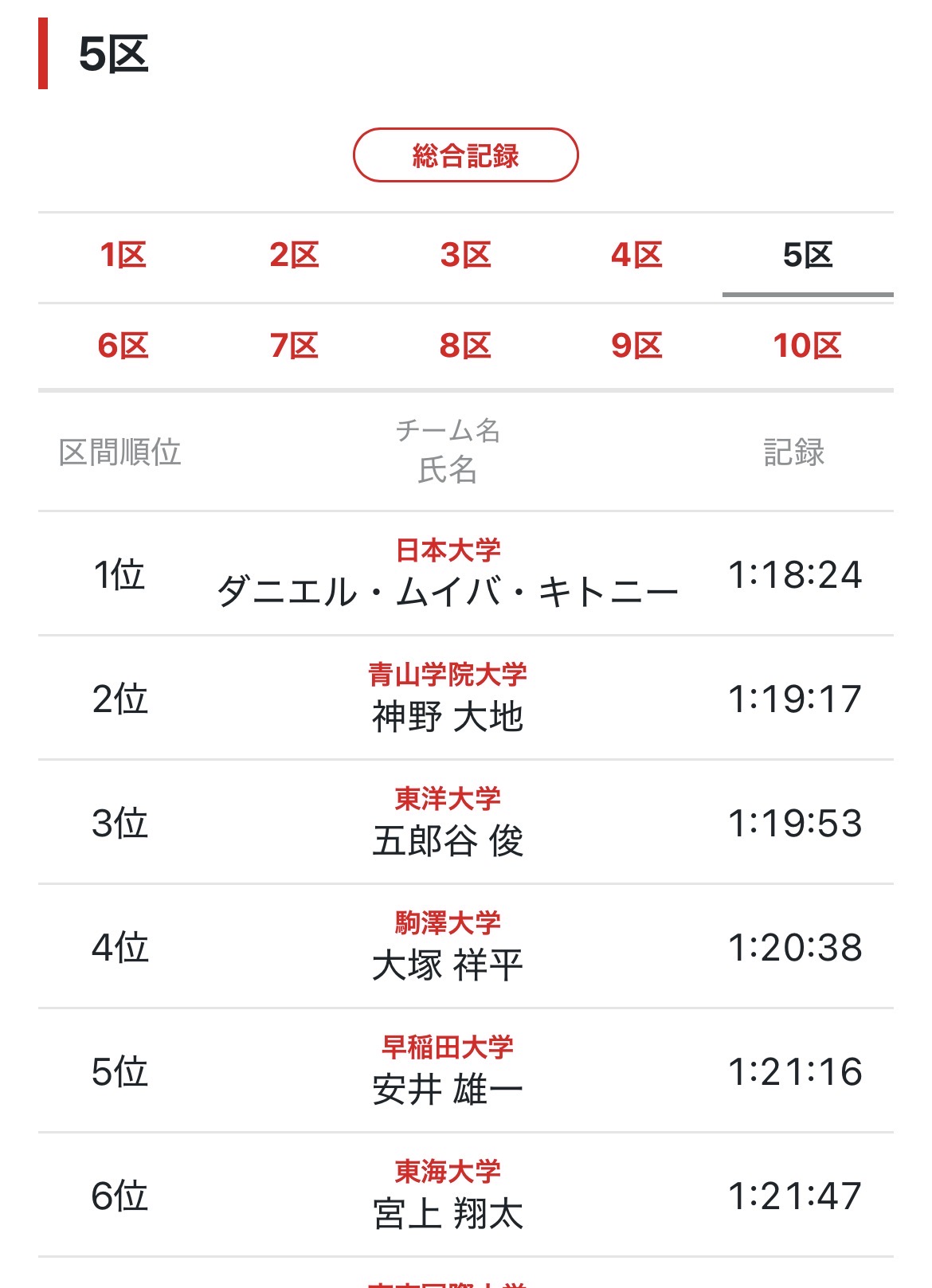Screen dimensions: 932x1288
Task: Go to the 6区 tab
Action: click(123, 346)
